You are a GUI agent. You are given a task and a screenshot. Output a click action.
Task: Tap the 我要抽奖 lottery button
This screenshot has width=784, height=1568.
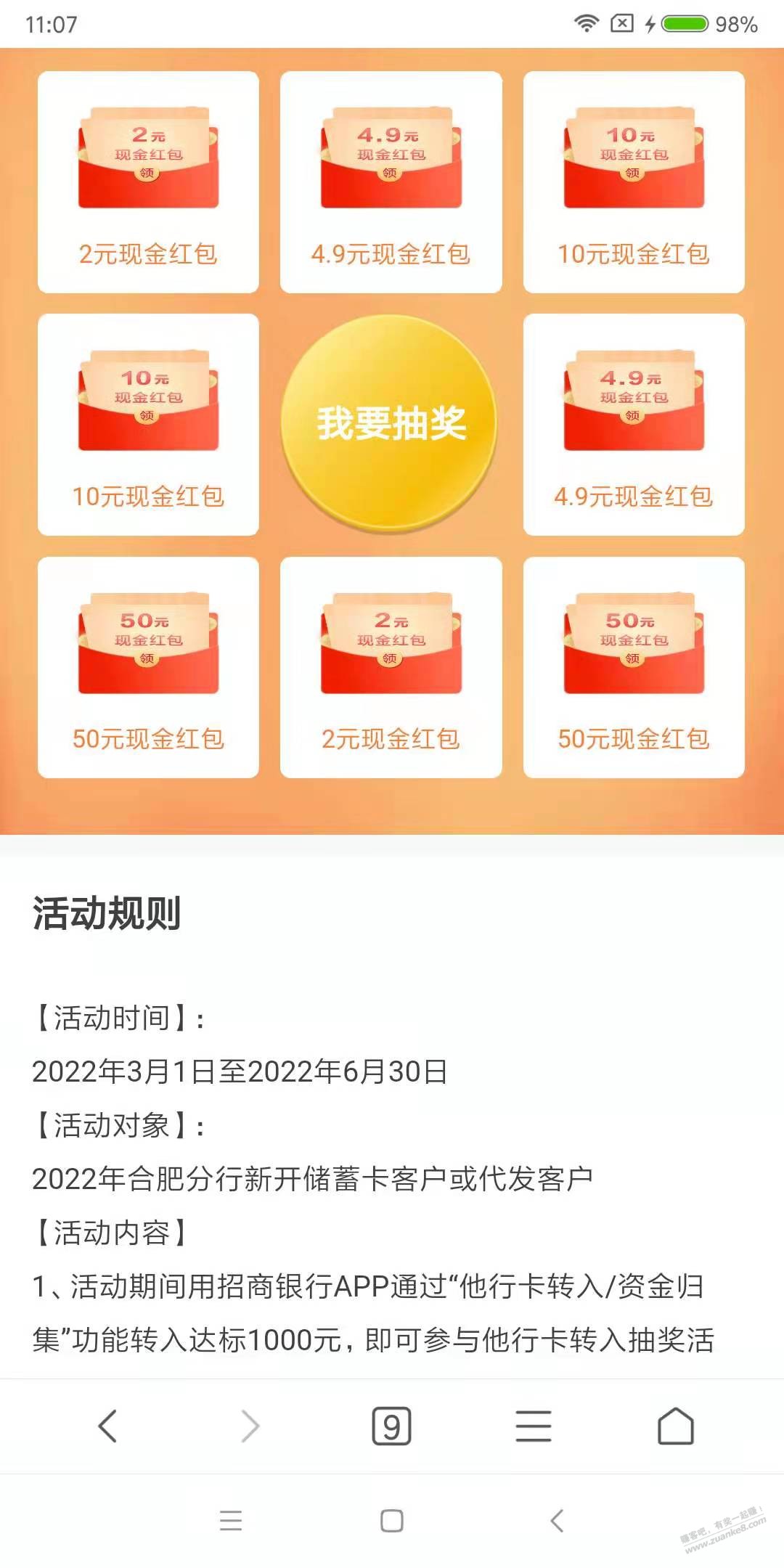coord(391,423)
